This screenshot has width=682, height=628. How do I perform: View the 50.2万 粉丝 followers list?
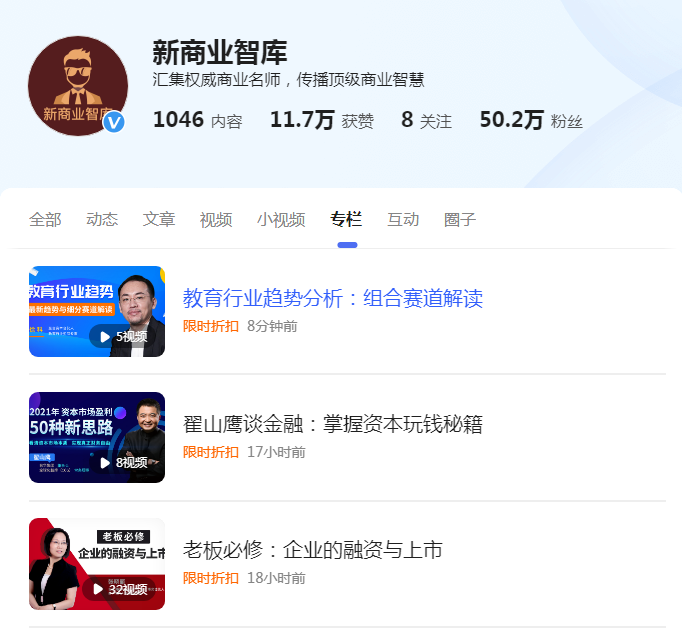coord(530,121)
